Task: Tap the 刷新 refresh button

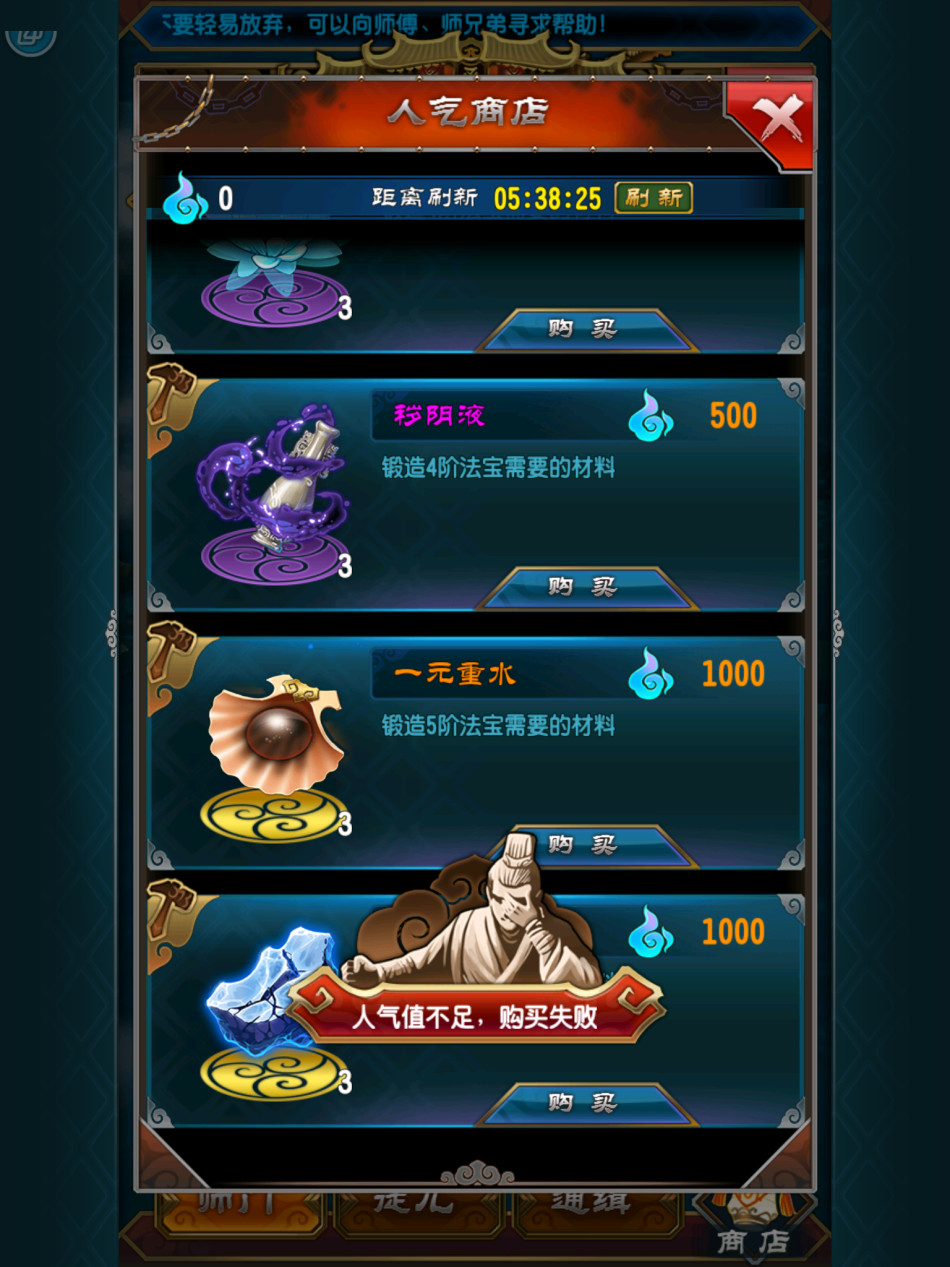Action: [x=653, y=198]
